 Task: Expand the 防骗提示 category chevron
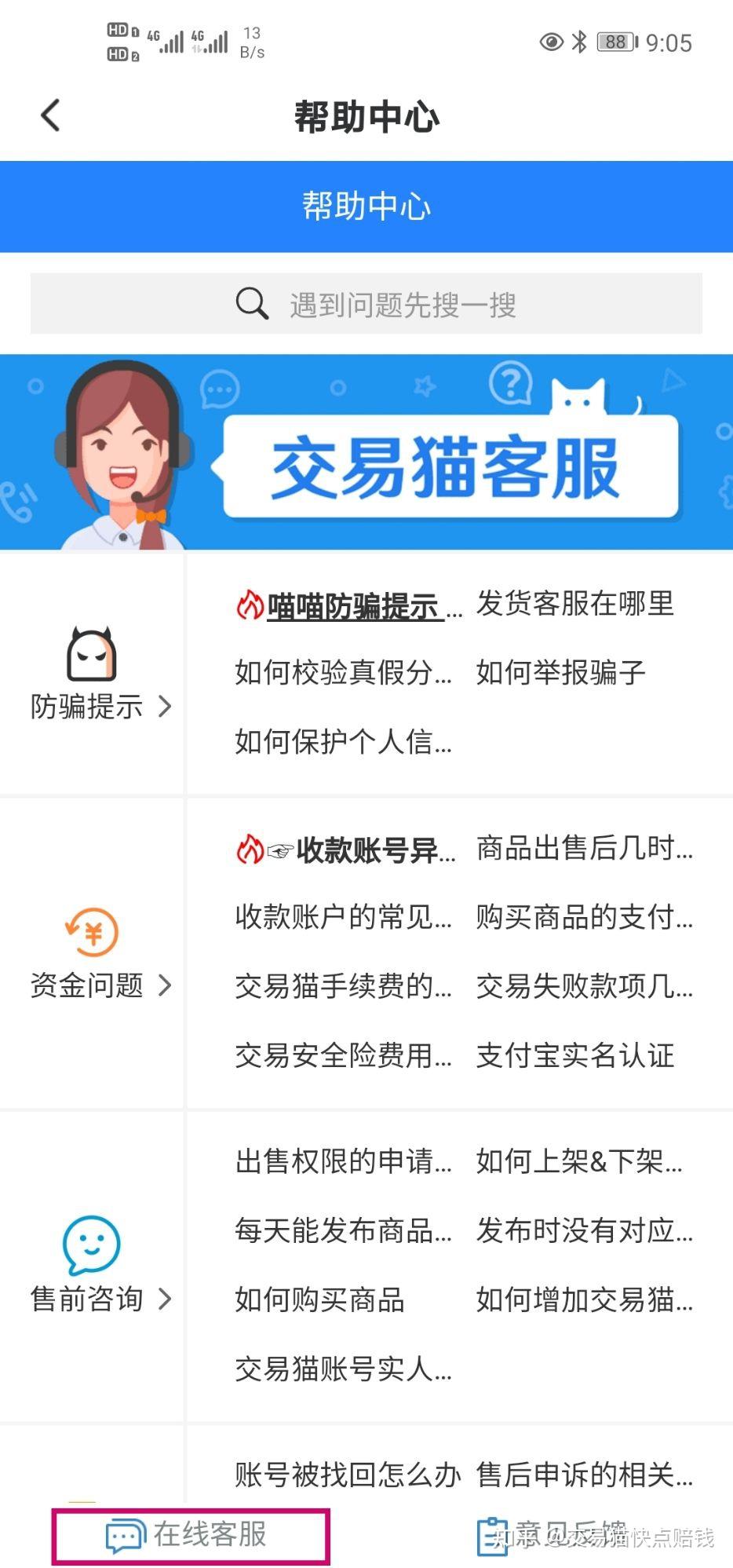click(164, 706)
